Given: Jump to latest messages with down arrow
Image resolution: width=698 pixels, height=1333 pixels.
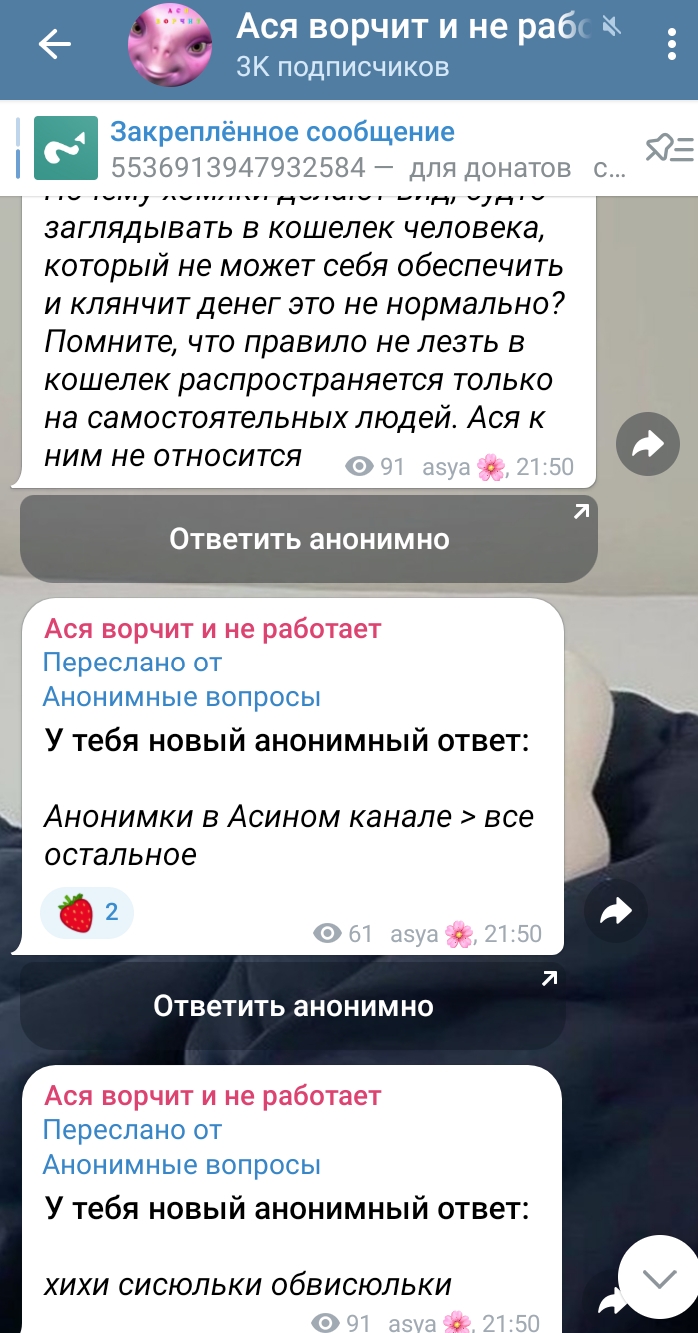Looking at the screenshot, I should pyautogui.click(x=657, y=1276).
